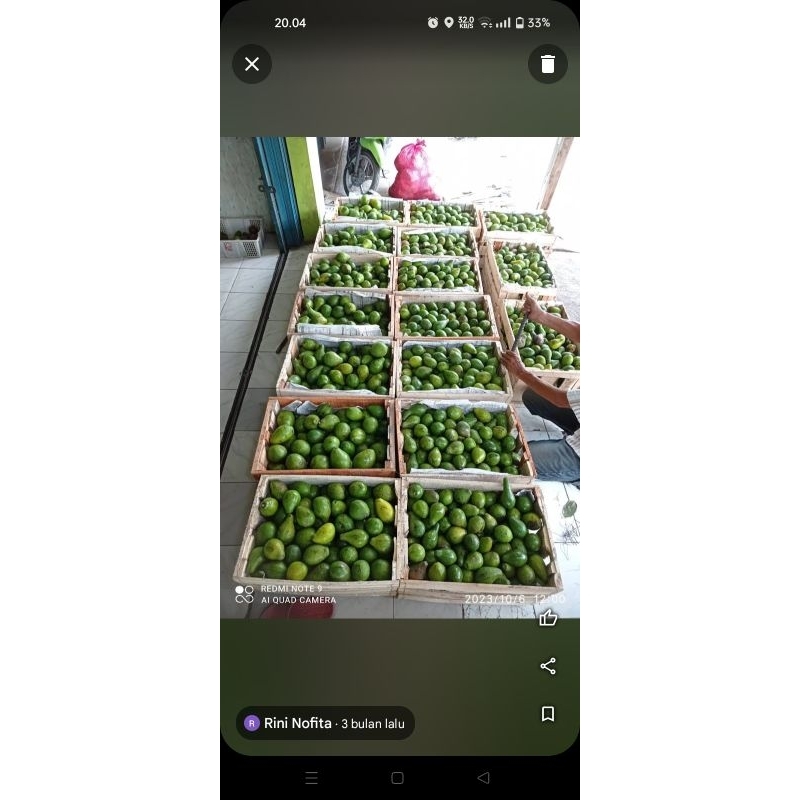Viewport: 800px width, 800px height.
Task: Close the photo viewer
Action: [x=252, y=64]
